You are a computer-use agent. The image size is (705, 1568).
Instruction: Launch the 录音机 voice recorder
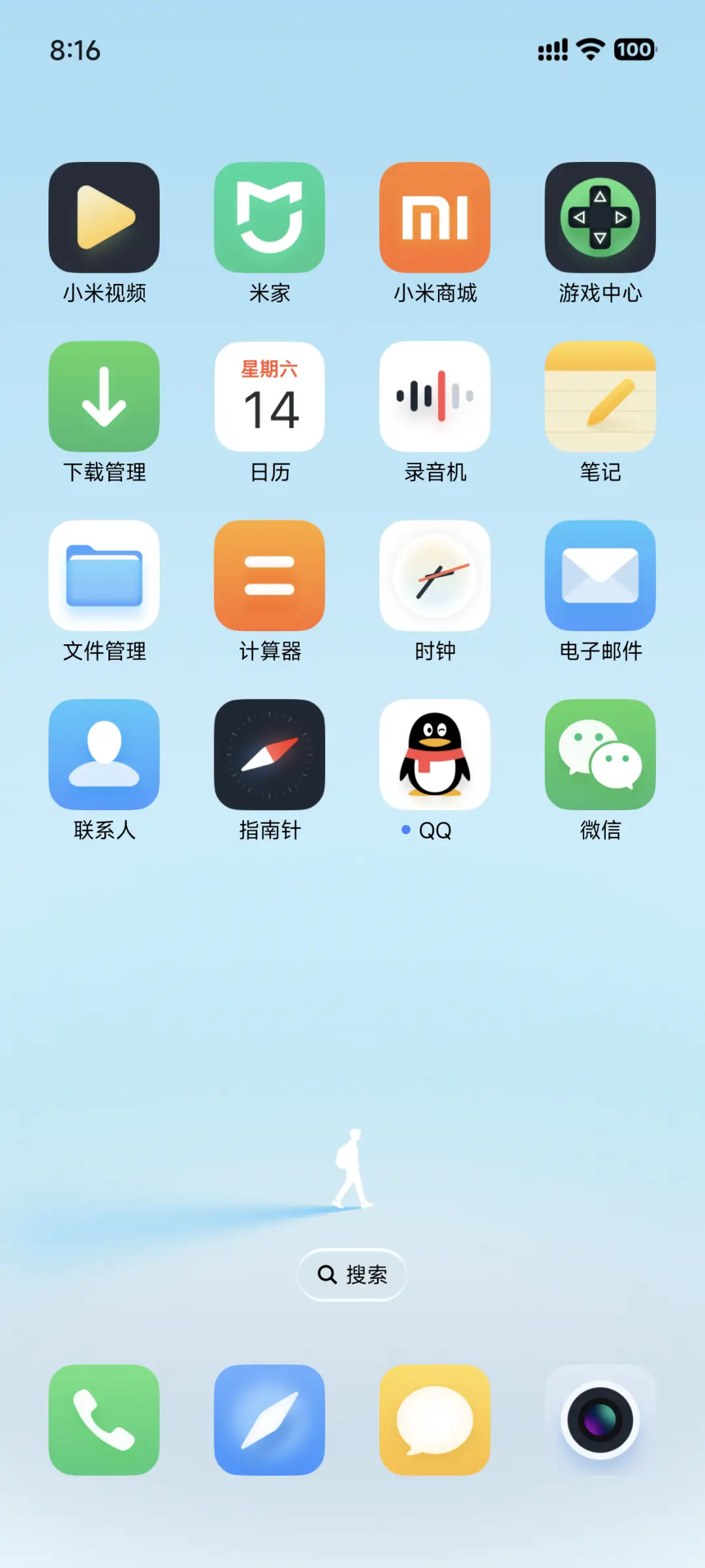coord(435,397)
